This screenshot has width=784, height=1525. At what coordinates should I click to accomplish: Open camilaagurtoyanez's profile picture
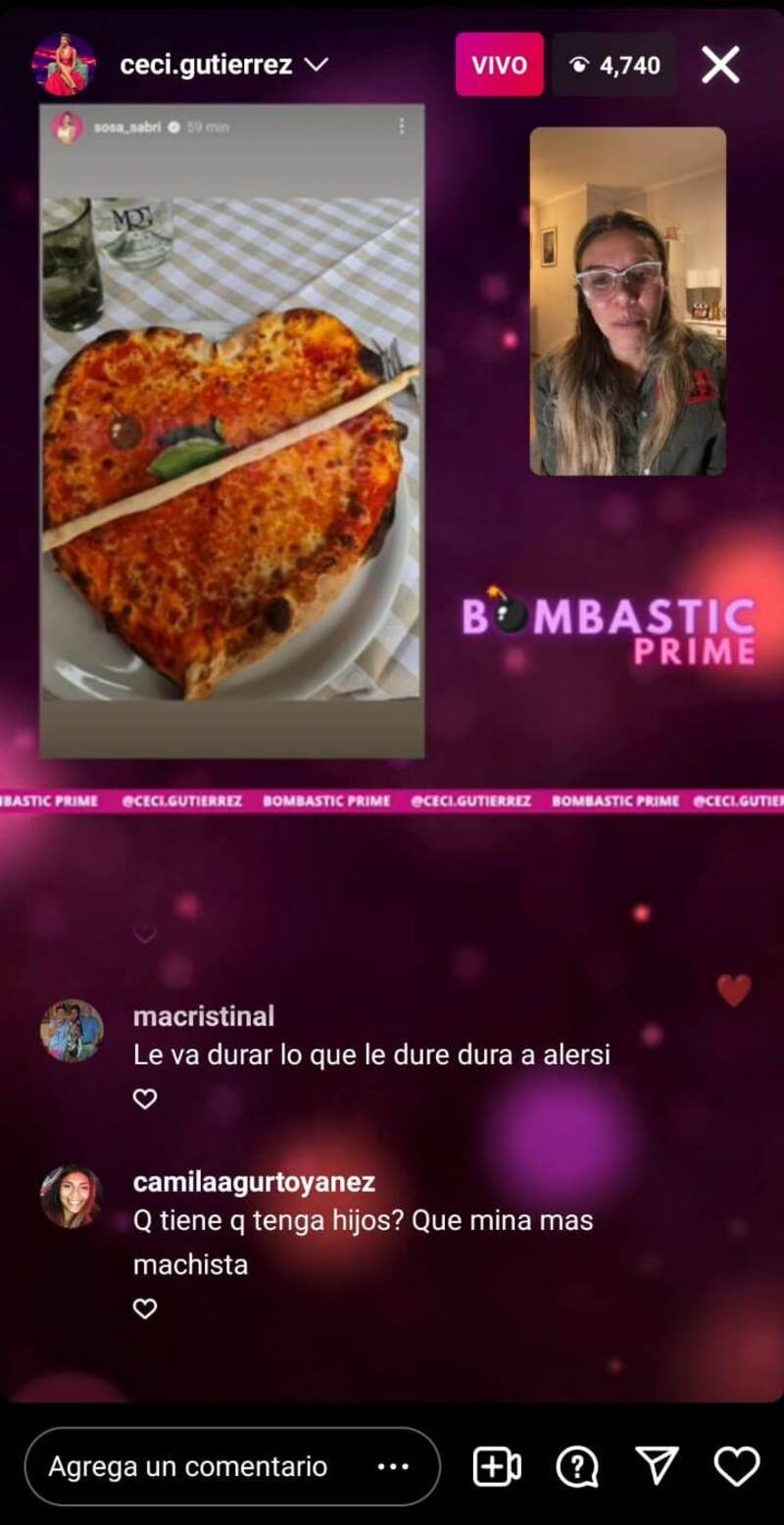[72, 1197]
